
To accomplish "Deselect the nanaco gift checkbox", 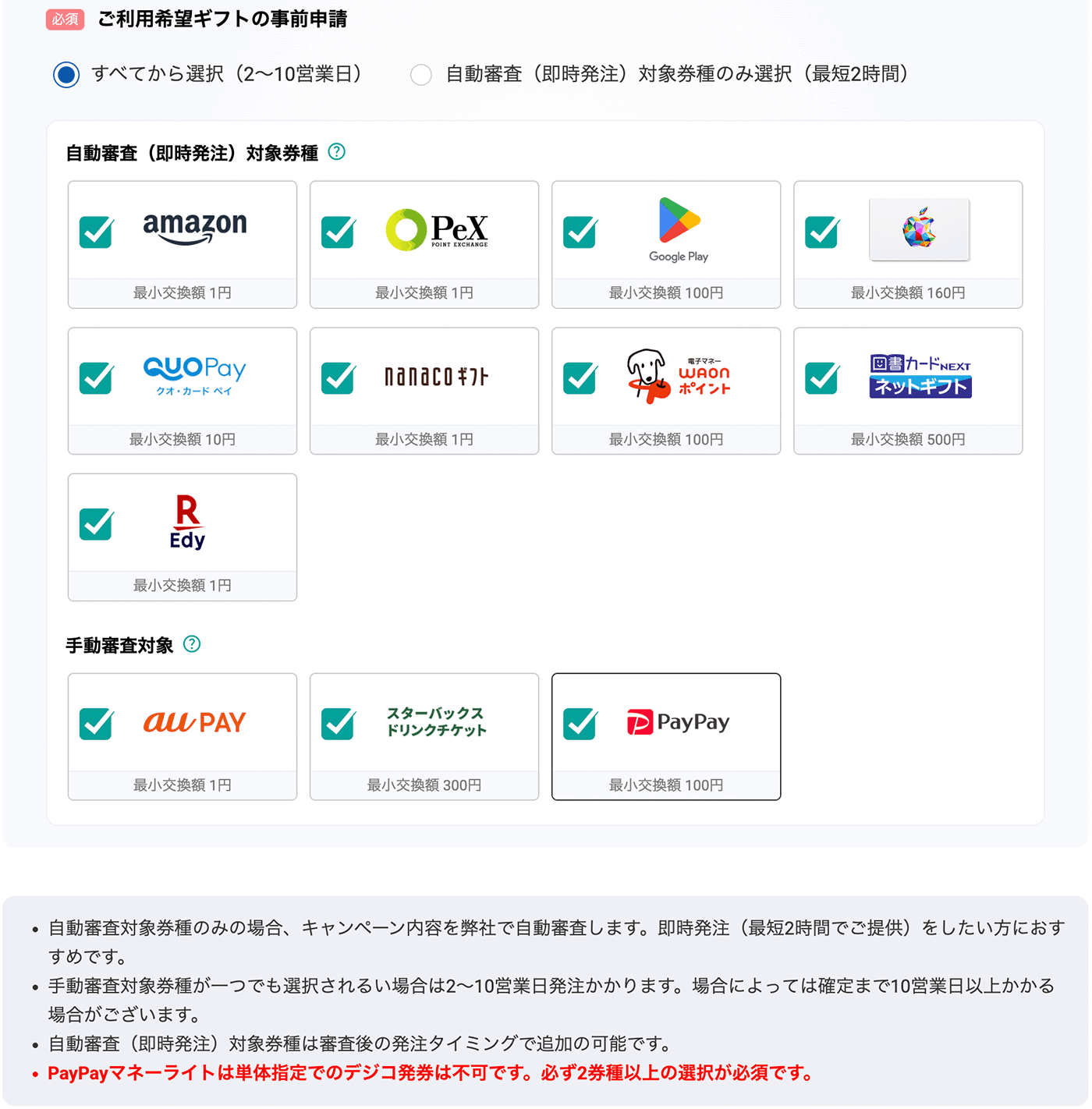I will coord(339,378).
